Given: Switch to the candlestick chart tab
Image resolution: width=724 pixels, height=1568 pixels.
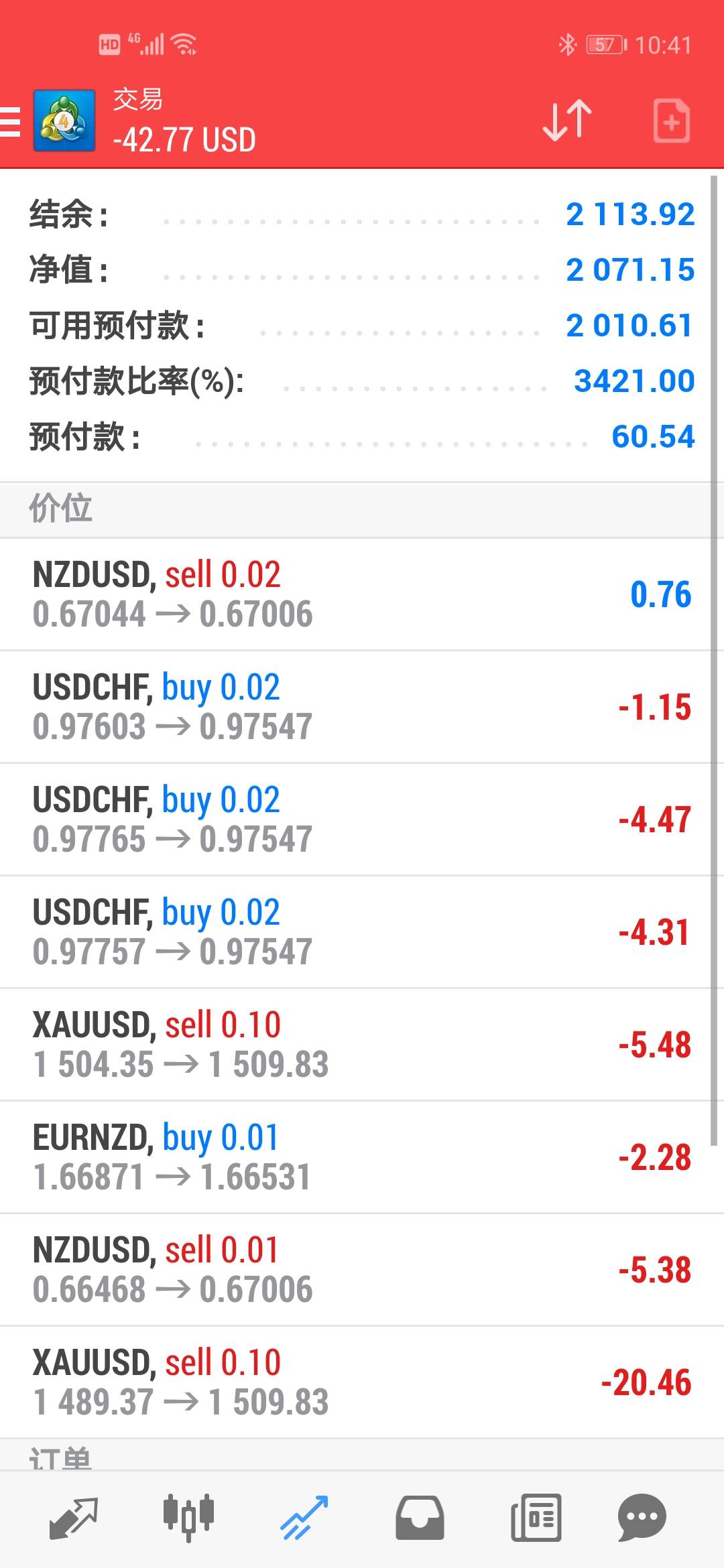Looking at the screenshot, I should 188,1516.
